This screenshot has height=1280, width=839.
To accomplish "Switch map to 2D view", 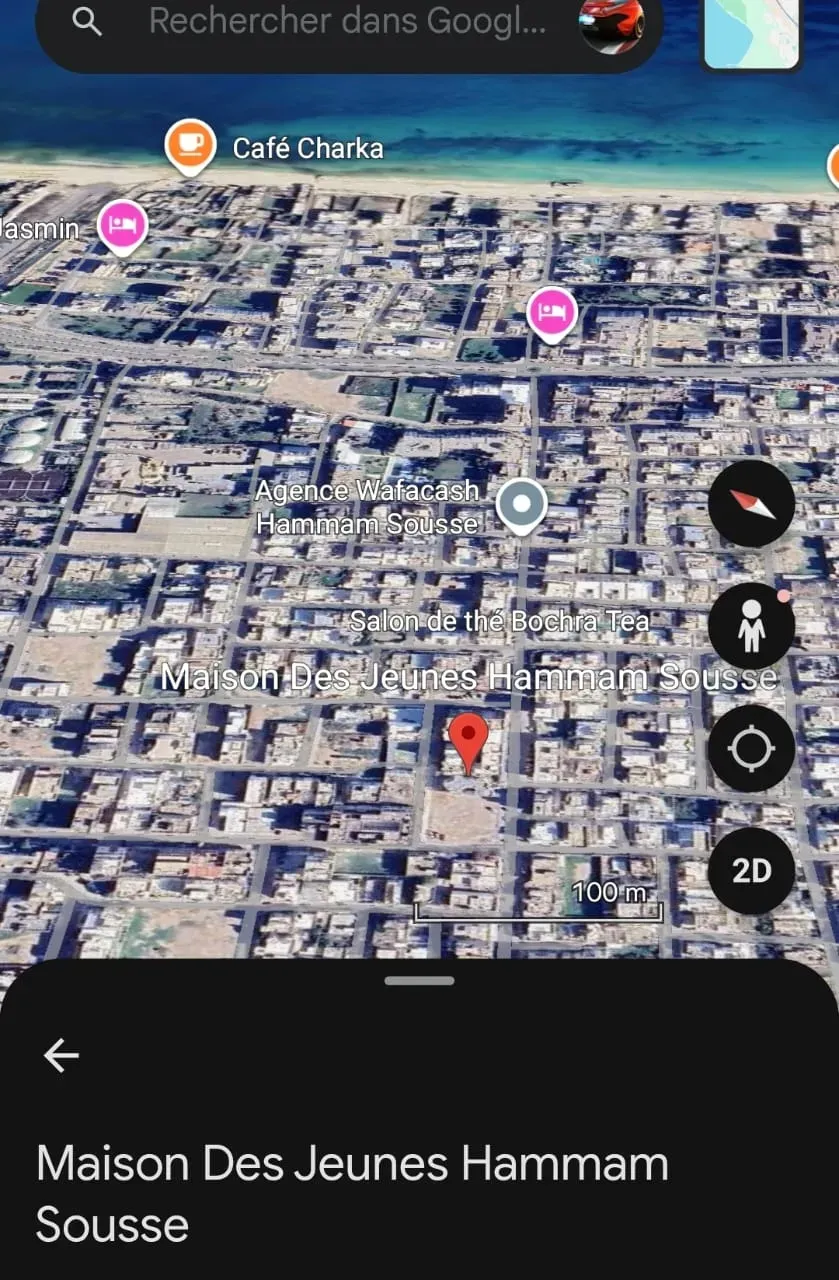I will click(x=751, y=871).
